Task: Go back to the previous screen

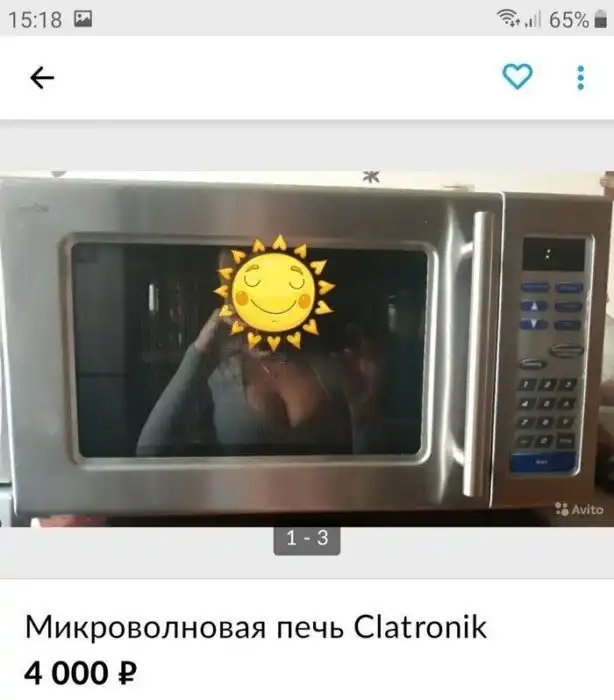Action: click(x=42, y=78)
